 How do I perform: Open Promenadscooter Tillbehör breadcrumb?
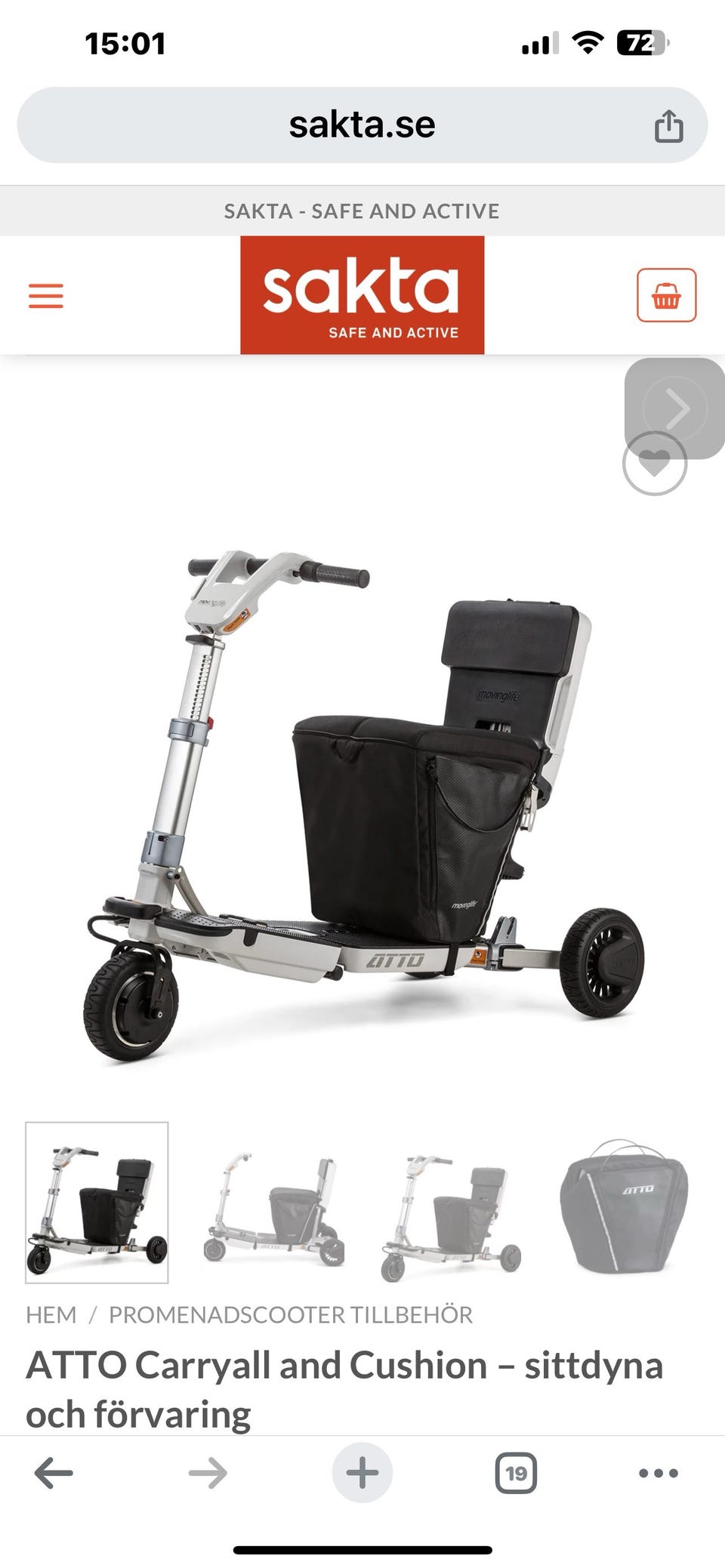tap(291, 1315)
